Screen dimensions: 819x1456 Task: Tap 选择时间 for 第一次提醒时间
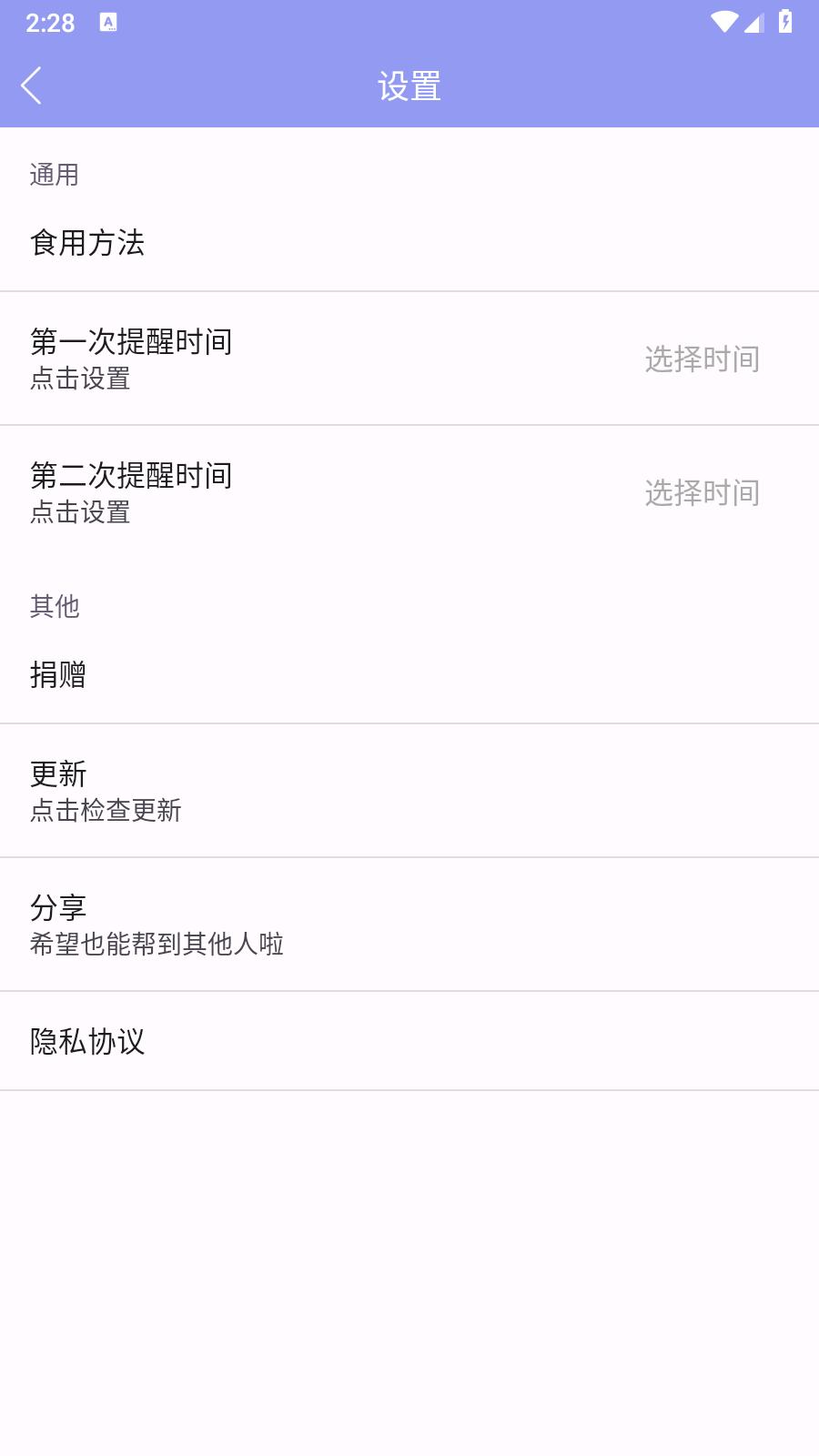[x=702, y=359]
